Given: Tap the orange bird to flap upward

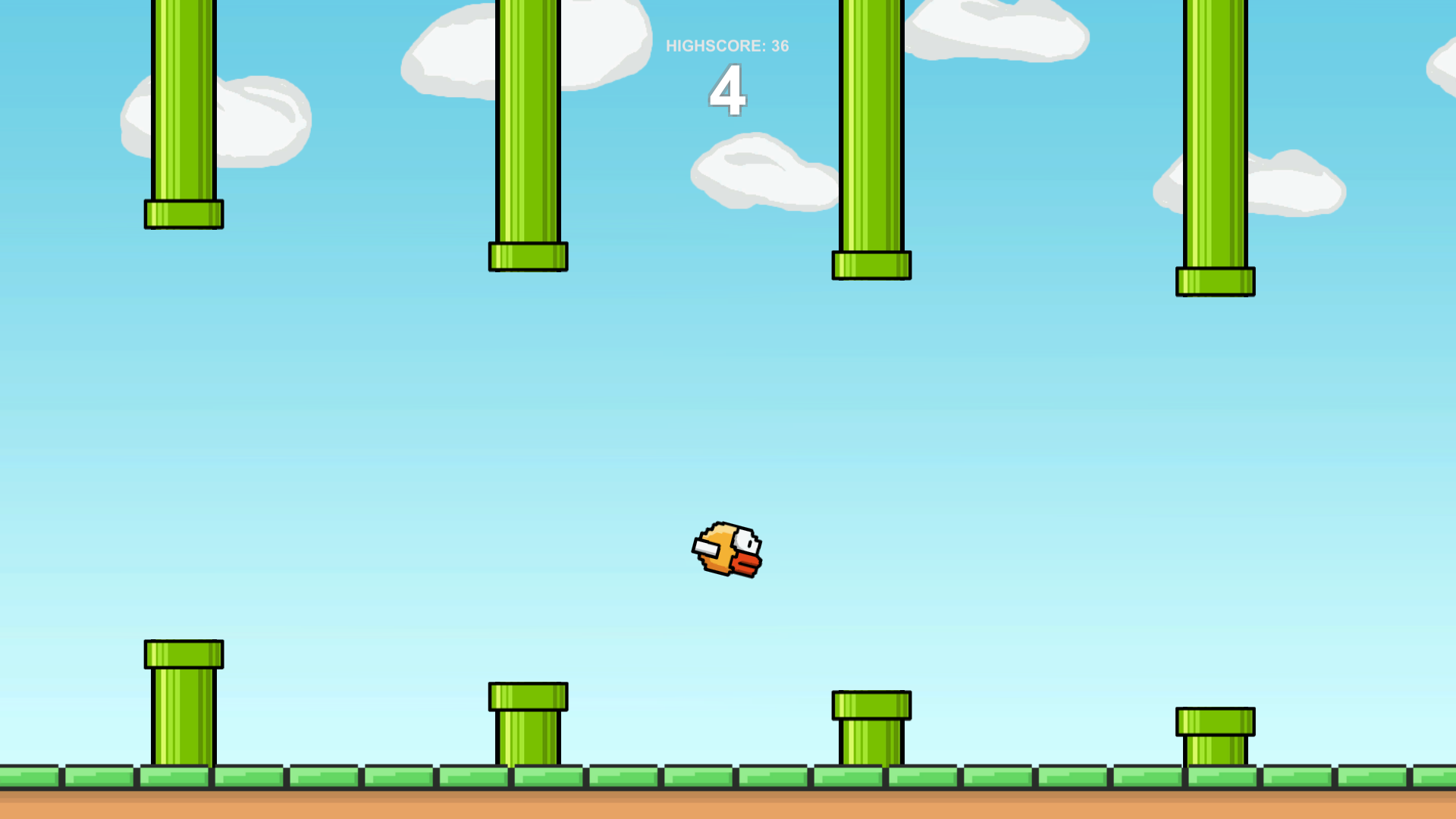Looking at the screenshot, I should tap(726, 549).
